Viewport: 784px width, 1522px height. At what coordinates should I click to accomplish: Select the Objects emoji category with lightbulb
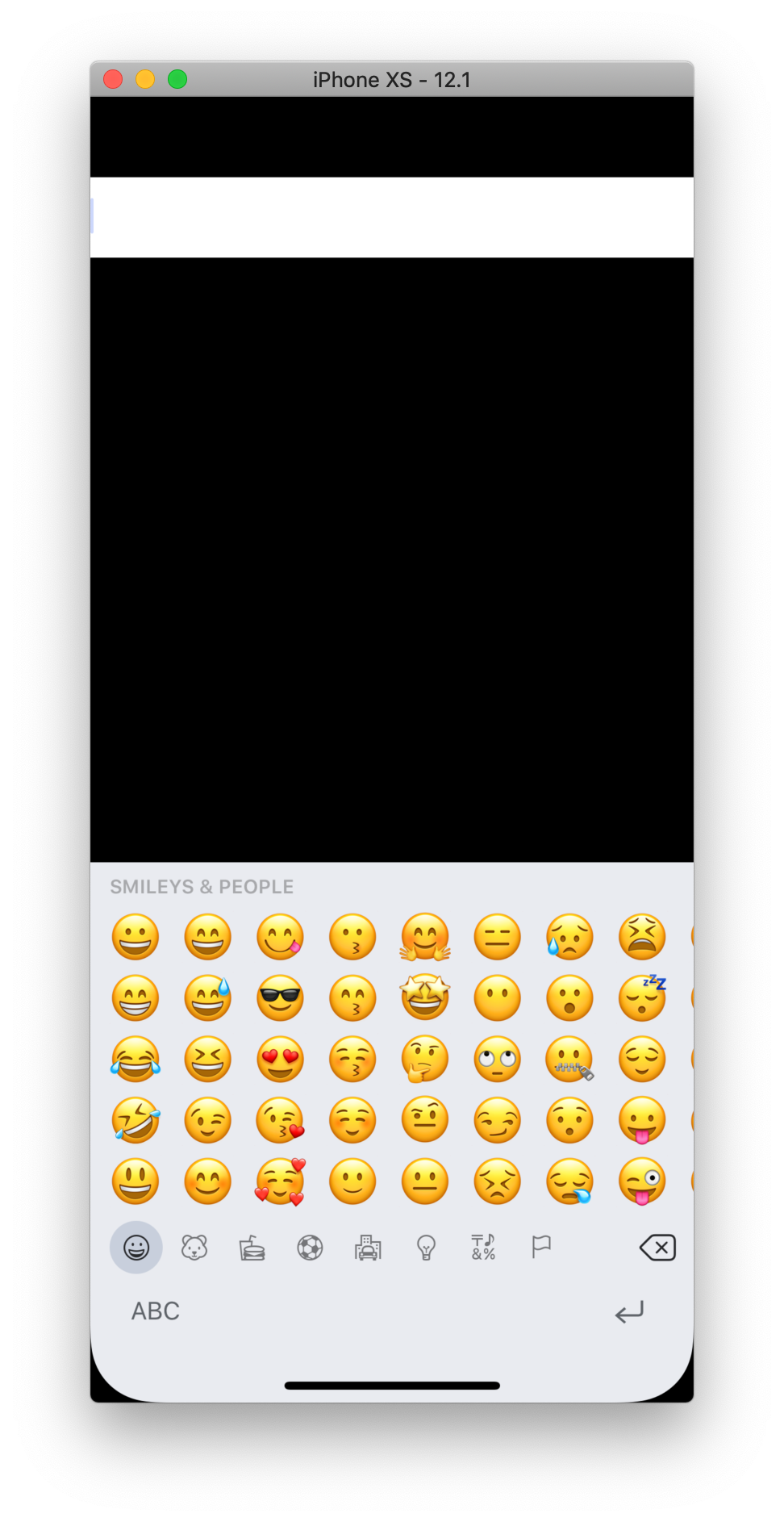coord(426,1248)
